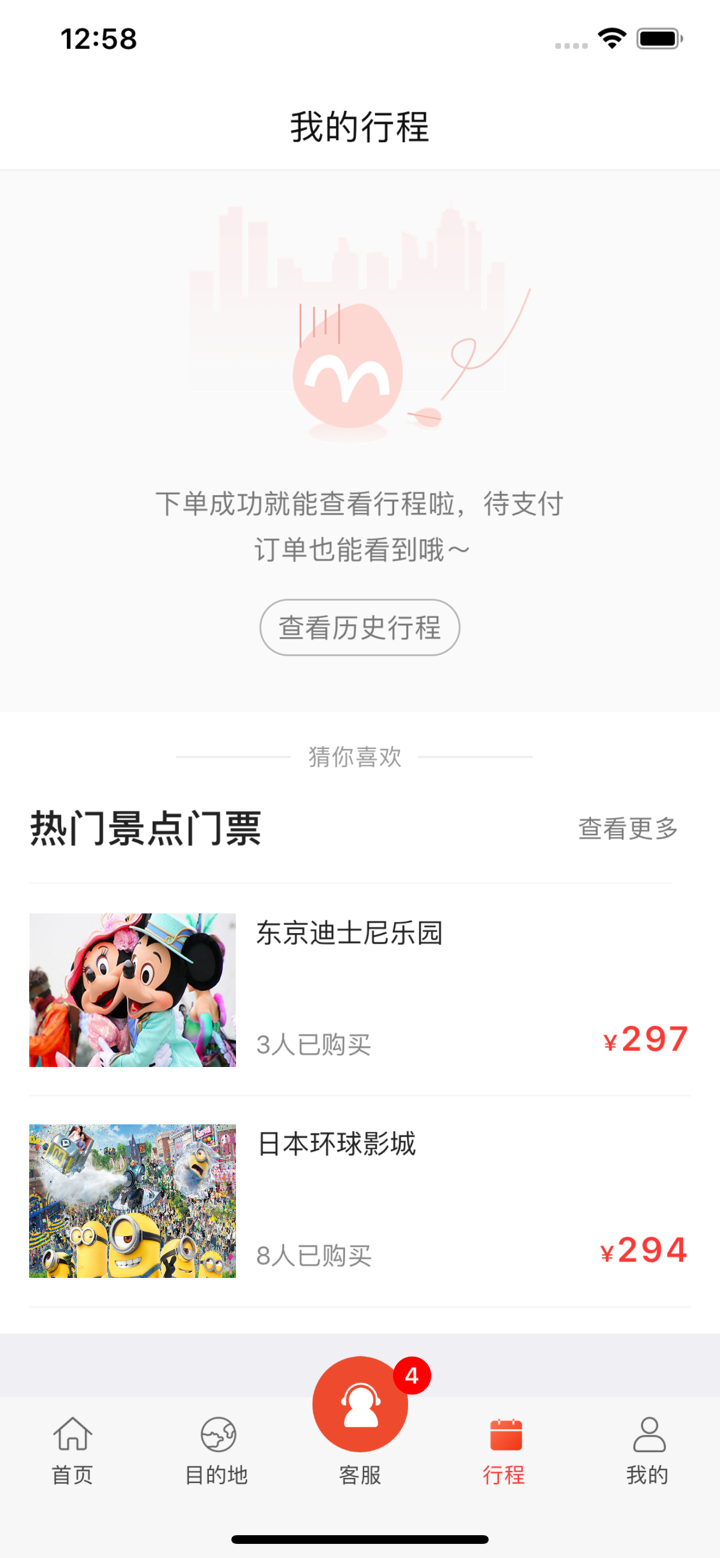Viewport: 720px width, 1558px height.
Task: Tap the 热门景点门票 section heading
Action: (x=144, y=831)
